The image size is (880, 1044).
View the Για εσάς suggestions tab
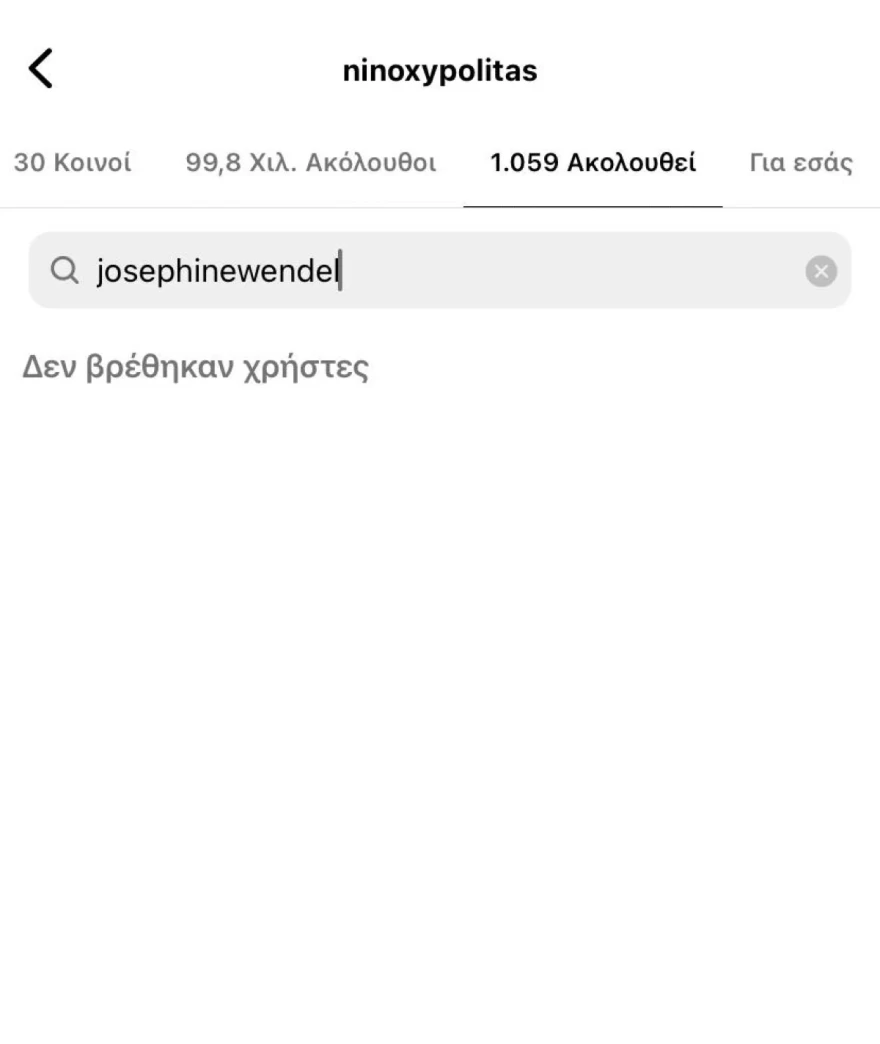pyautogui.click(x=801, y=163)
